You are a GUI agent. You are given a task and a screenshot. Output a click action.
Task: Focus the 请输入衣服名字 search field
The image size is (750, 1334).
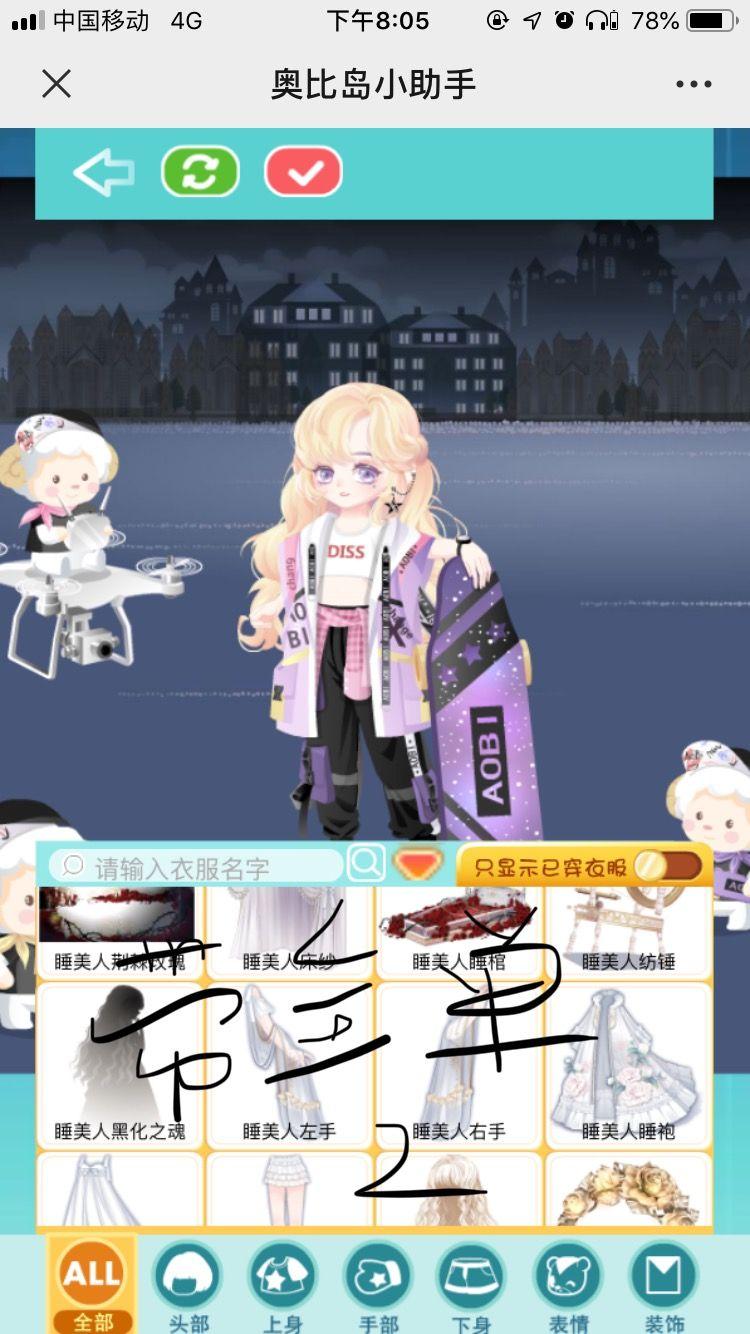click(200, 866)
